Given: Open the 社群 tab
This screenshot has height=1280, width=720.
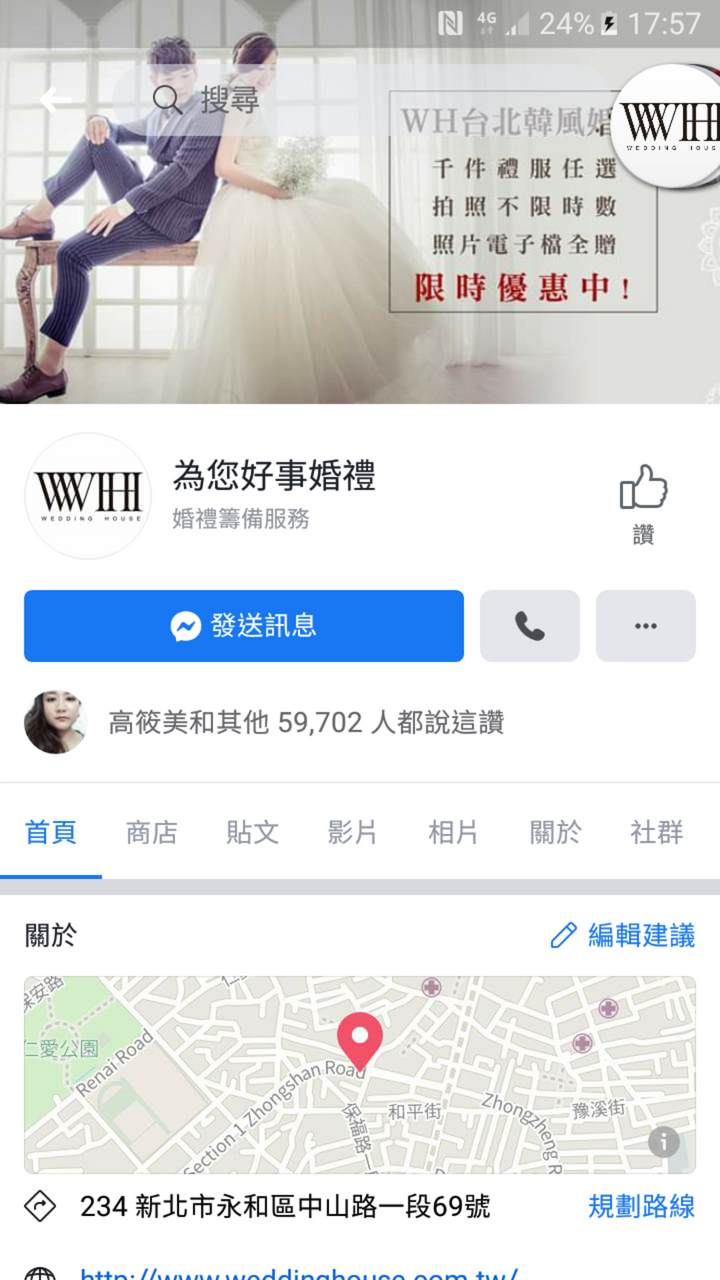Looking at the screenshot, I should click(x=657, y=832).
